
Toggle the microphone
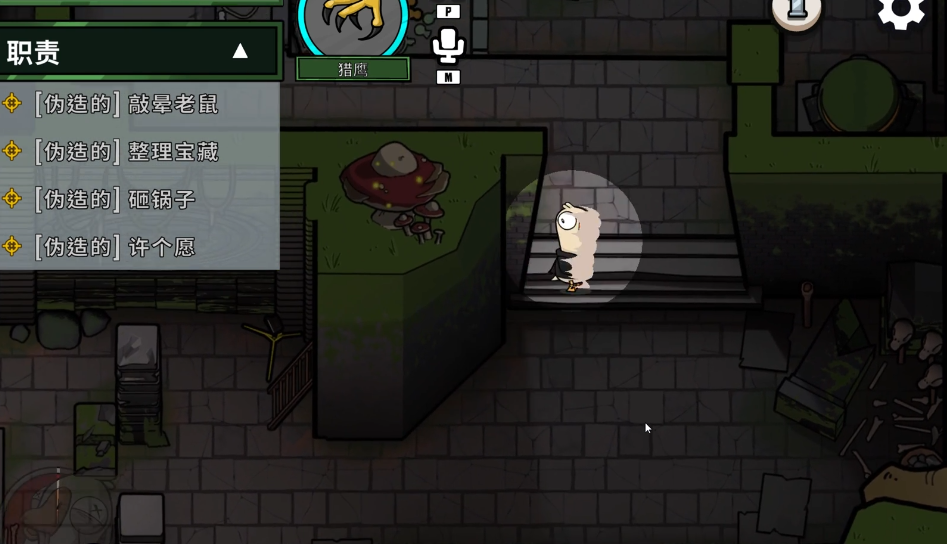click(x=448, y=45)
